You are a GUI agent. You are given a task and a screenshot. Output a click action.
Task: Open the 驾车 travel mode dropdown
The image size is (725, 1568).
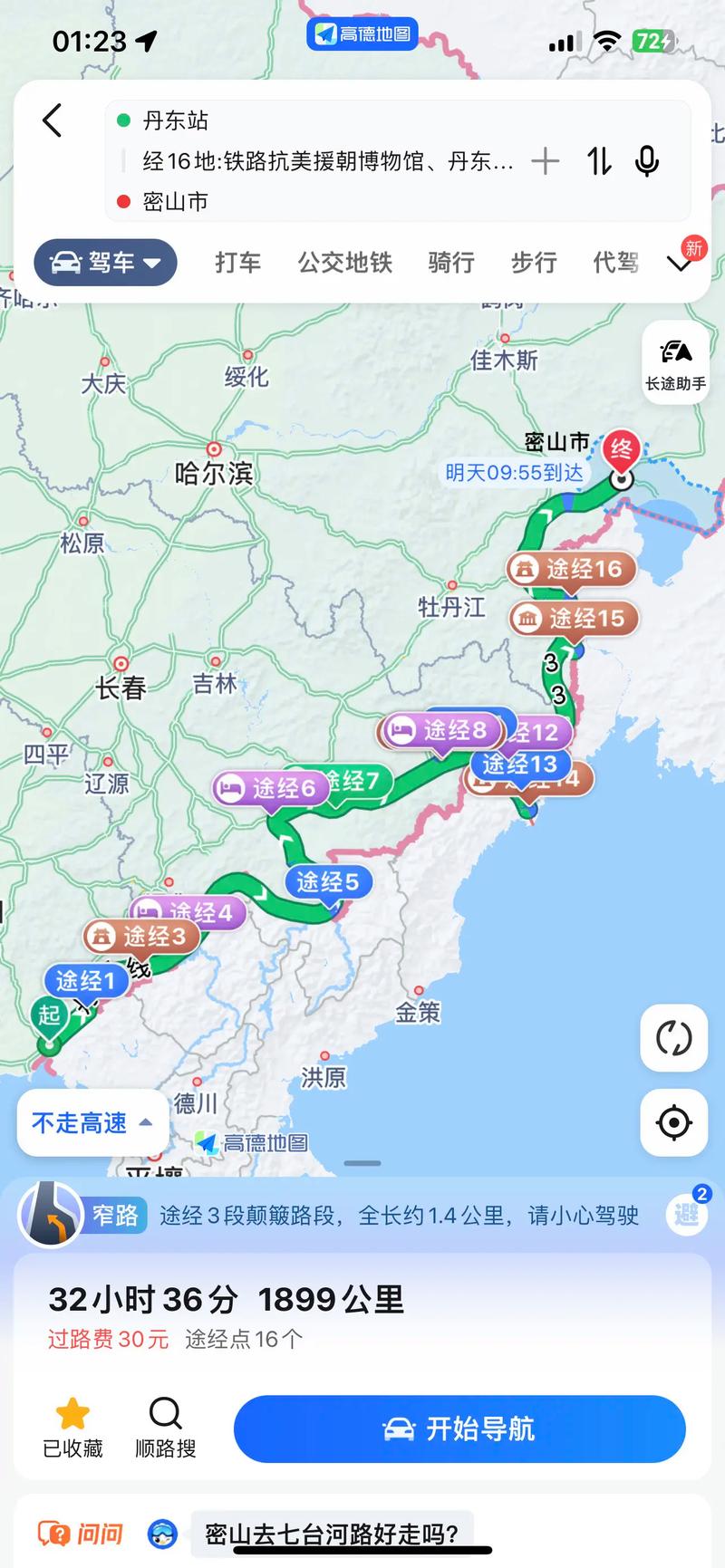point(104,263)
